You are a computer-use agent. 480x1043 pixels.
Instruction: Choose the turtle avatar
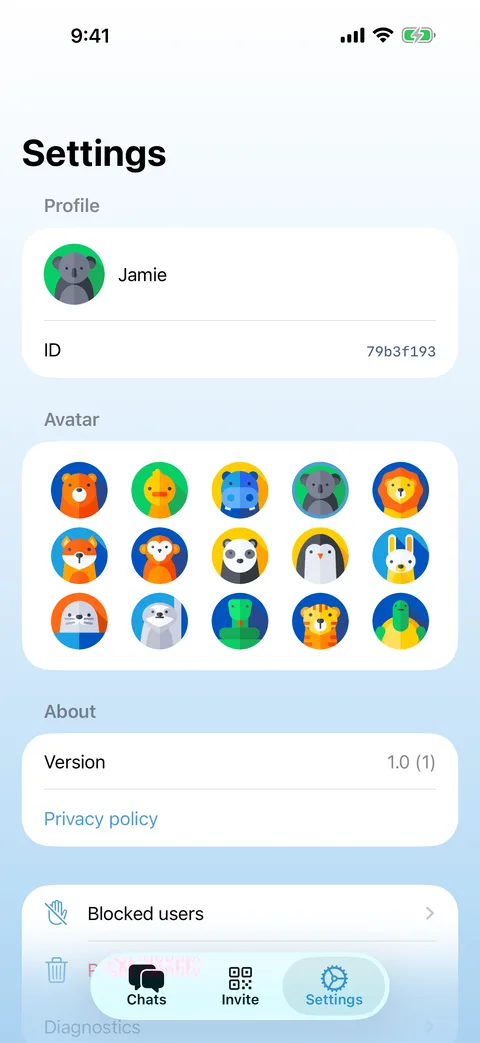[401, 621]
